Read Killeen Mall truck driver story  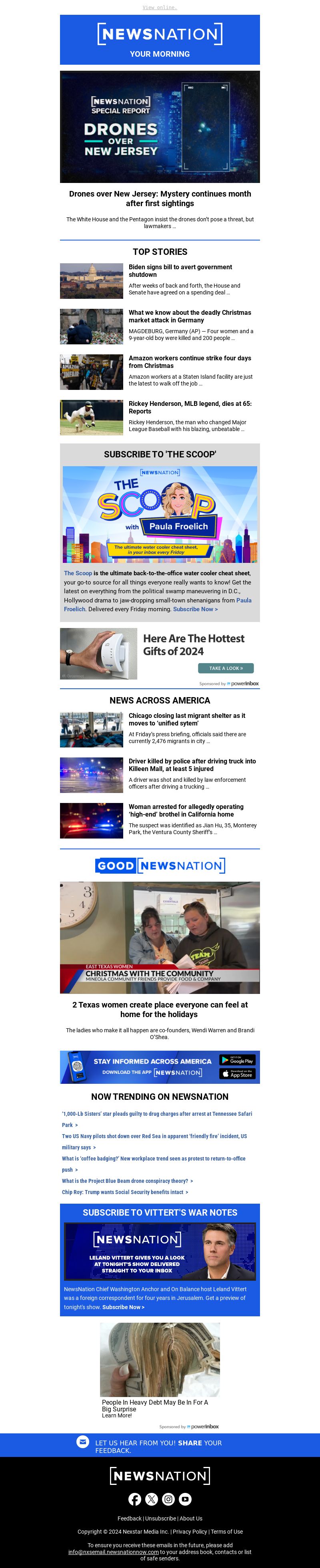tap(192, 765)
